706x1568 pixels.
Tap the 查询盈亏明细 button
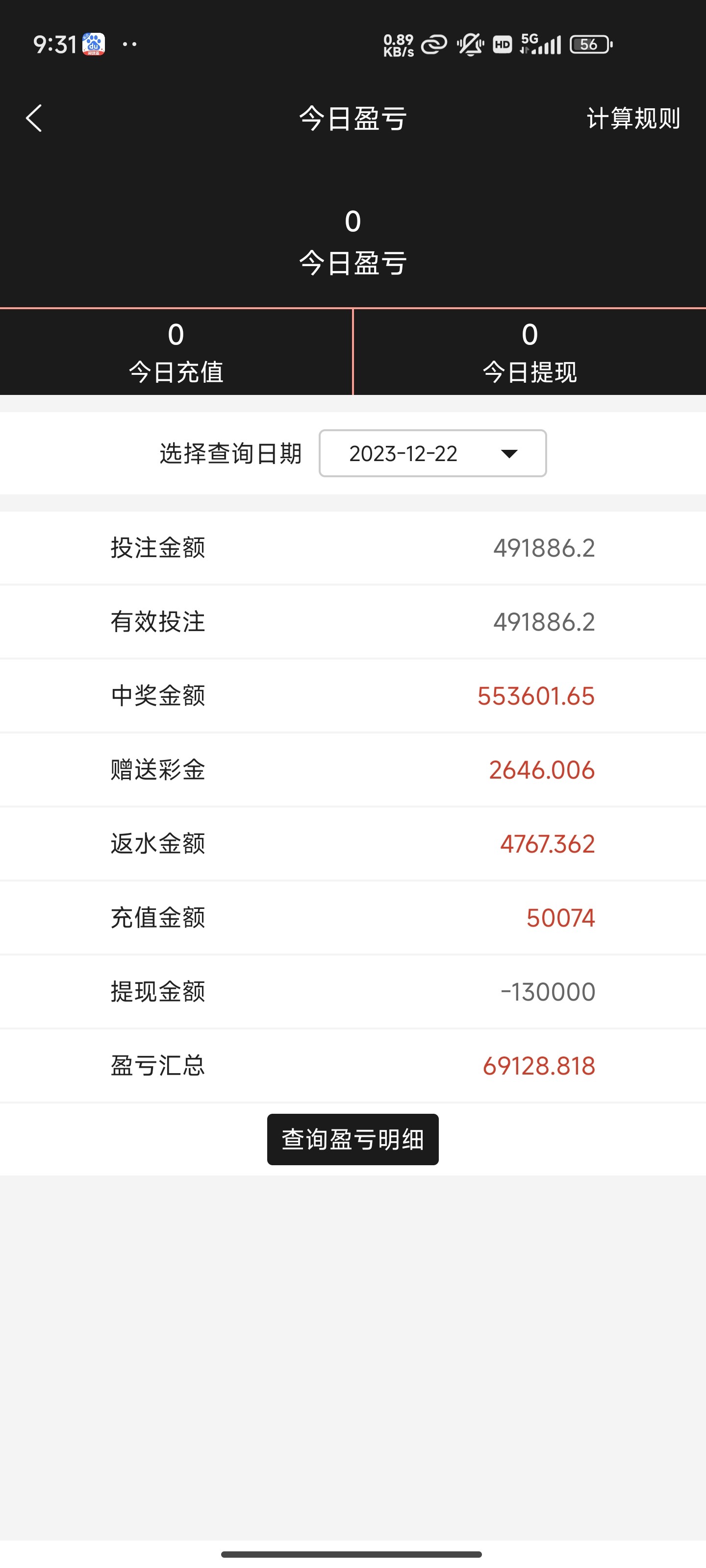[353, 1139]
